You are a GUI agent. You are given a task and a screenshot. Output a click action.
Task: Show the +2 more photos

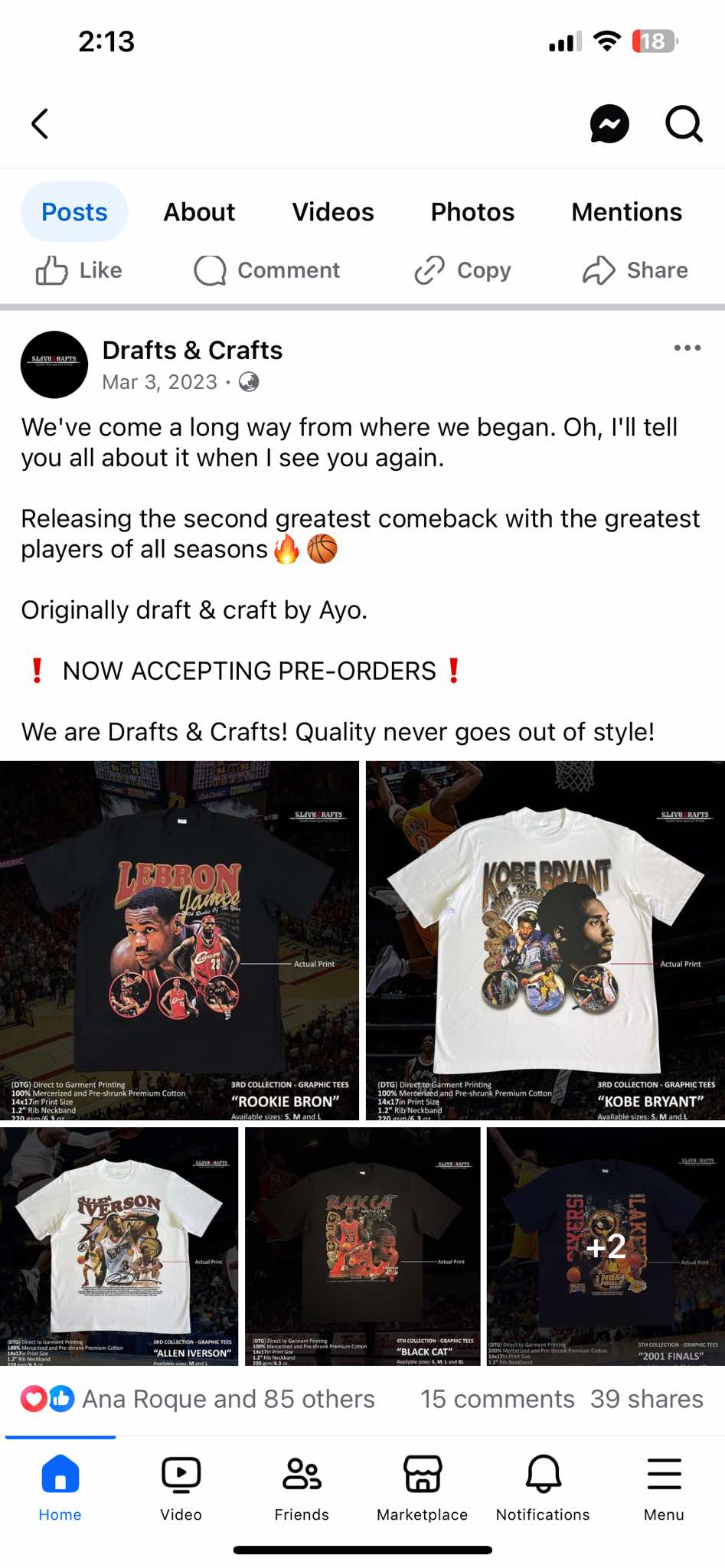coord(606,1246)
